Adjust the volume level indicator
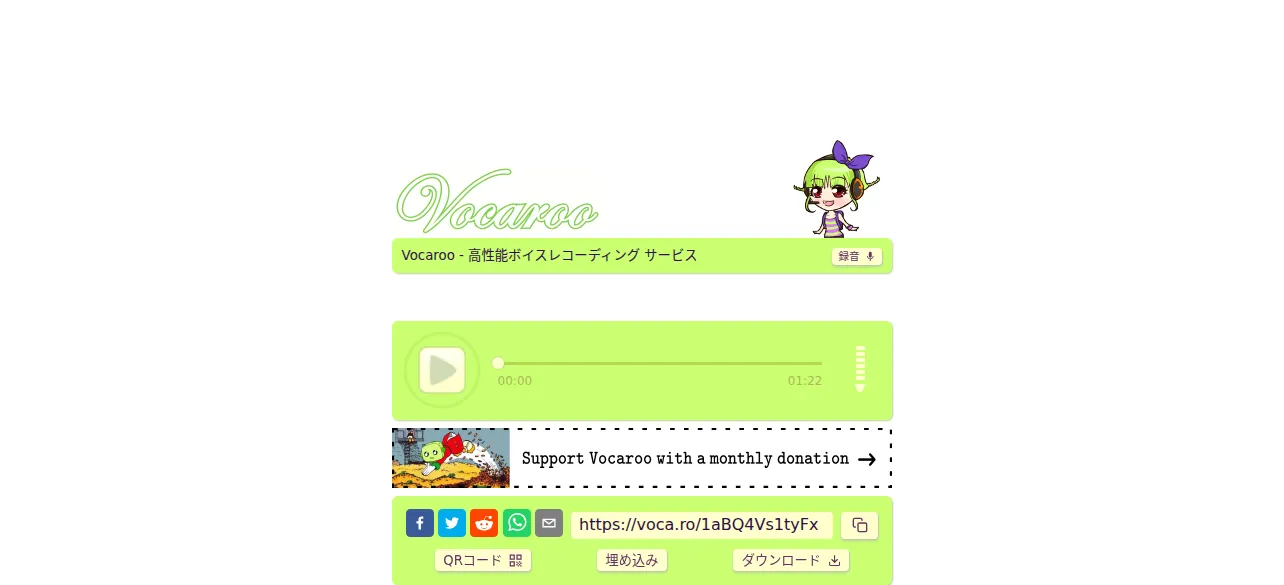The height and width of the screenshot is (585, 1284). coord(860,369)
